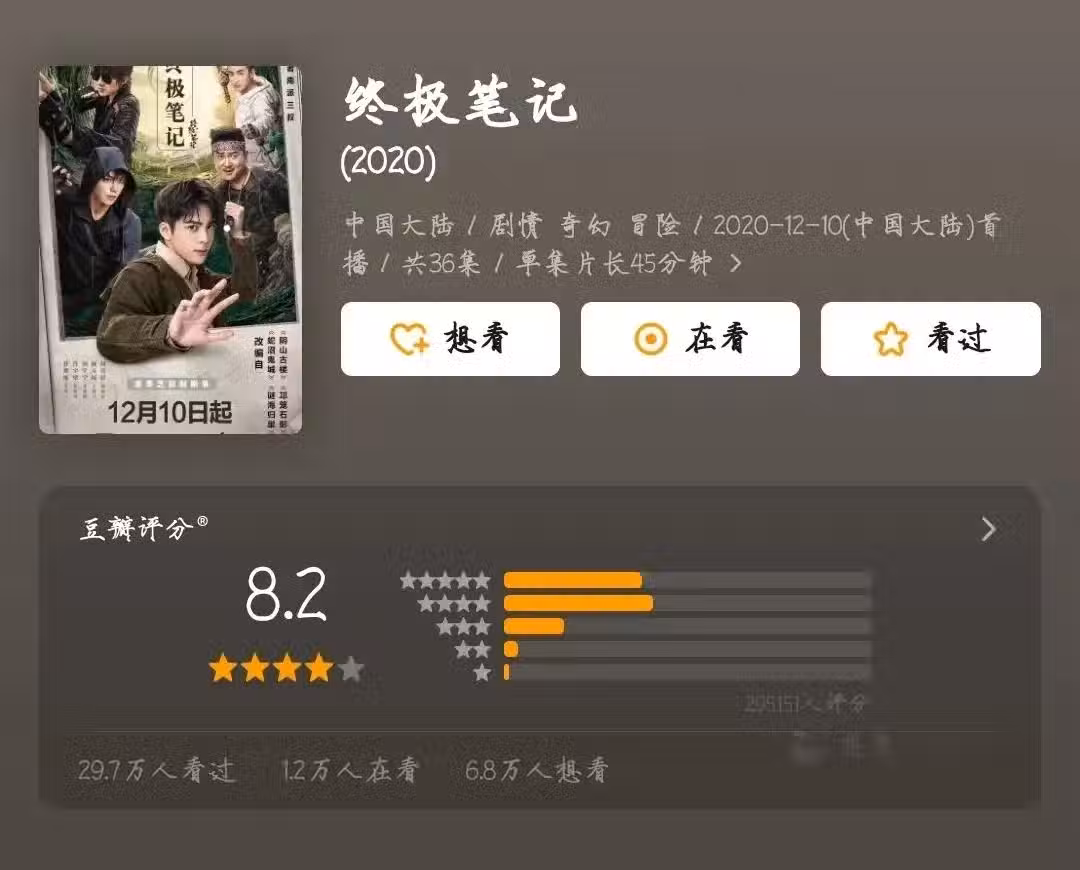Mark the show as 看过

[930, 339]
